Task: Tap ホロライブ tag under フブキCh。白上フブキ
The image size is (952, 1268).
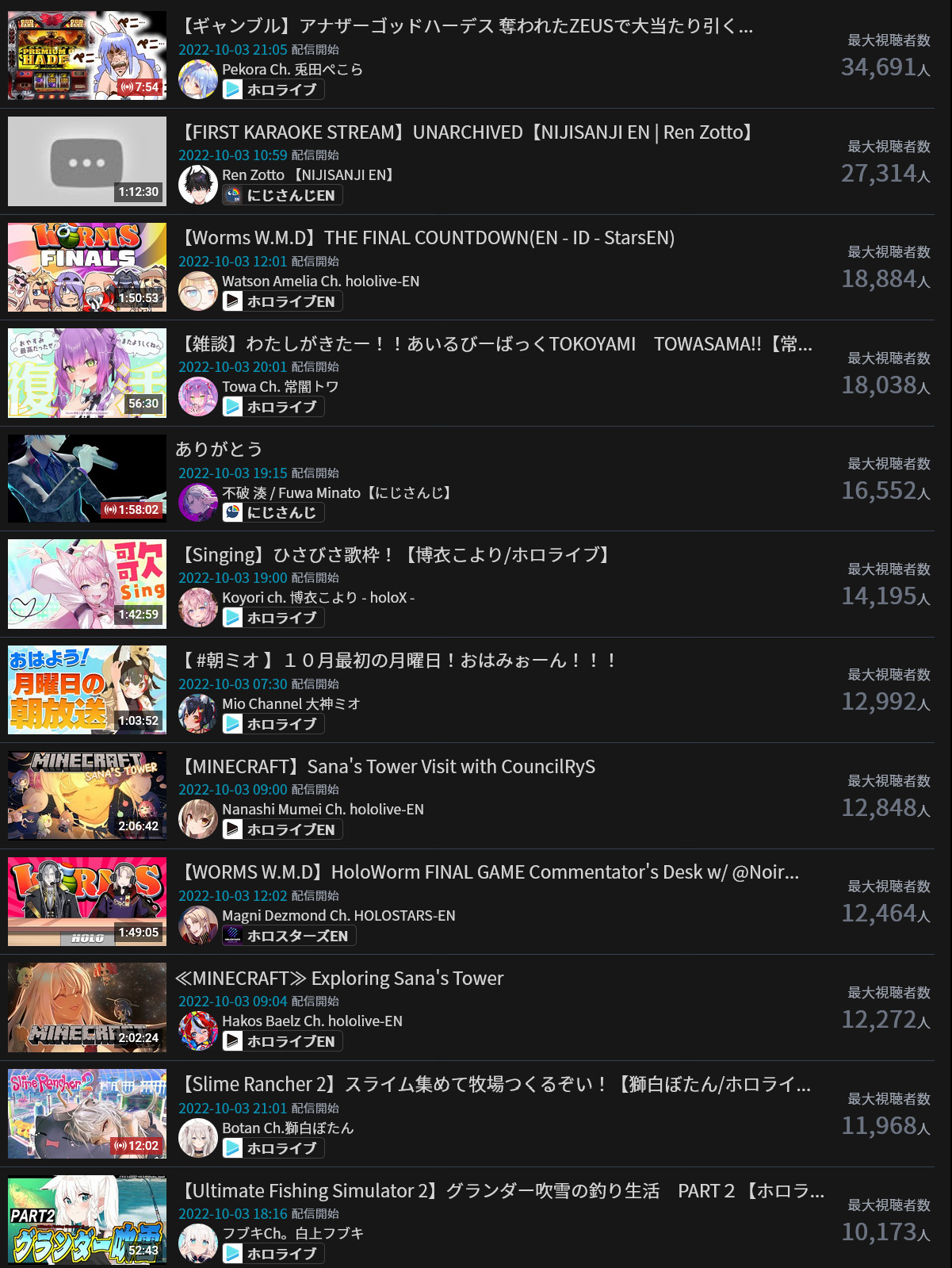Action: coord(273,1254)
